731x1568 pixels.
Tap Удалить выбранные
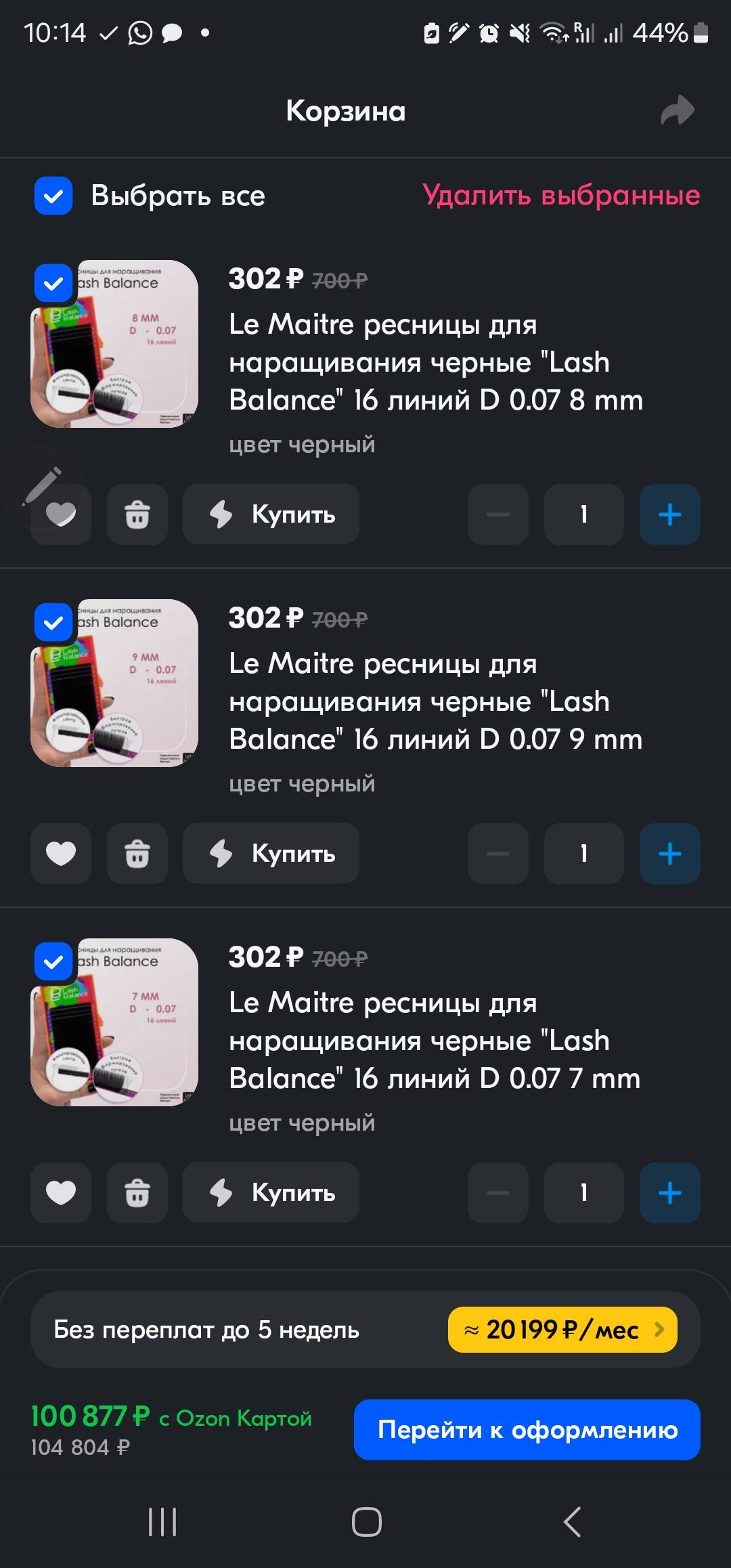560,196
